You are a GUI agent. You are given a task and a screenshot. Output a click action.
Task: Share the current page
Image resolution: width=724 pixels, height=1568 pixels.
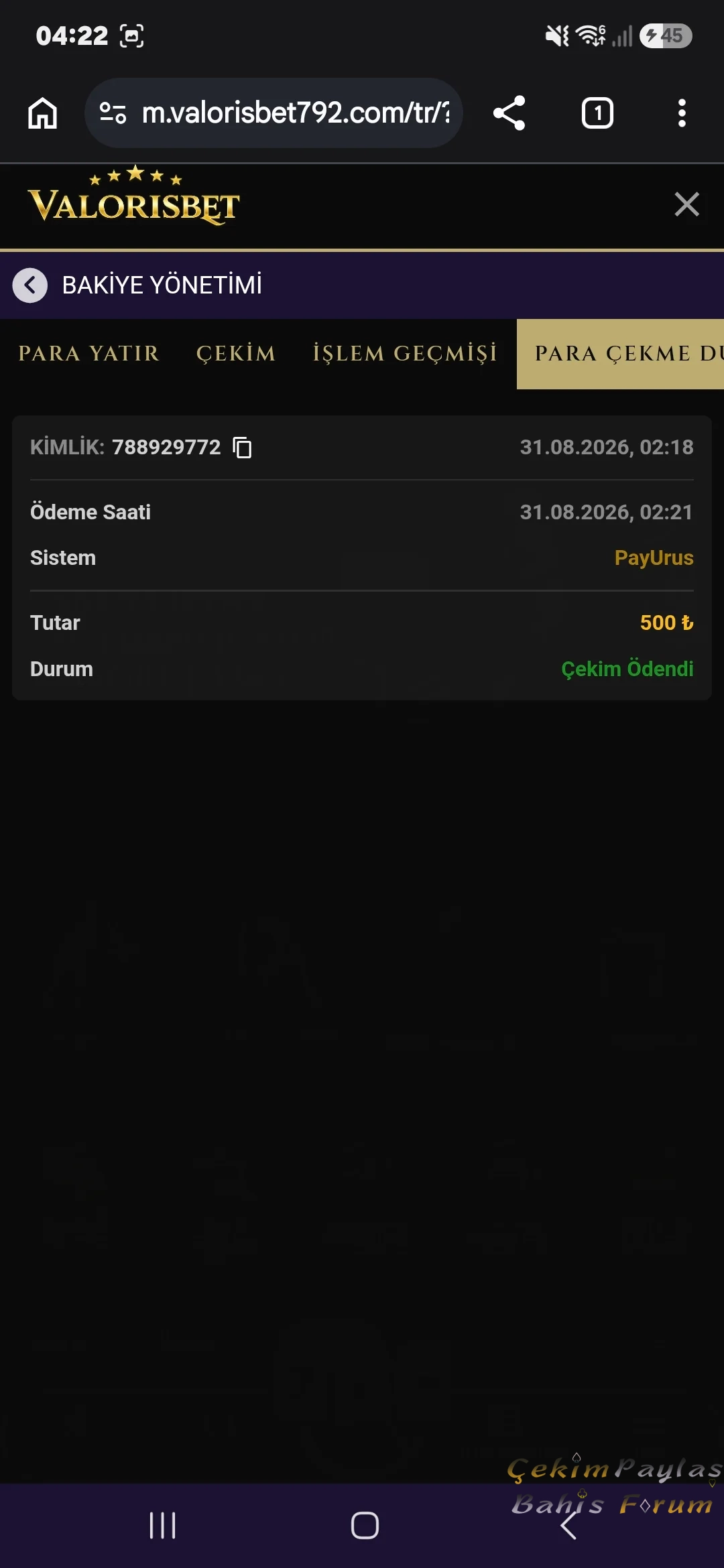(509, 113)
